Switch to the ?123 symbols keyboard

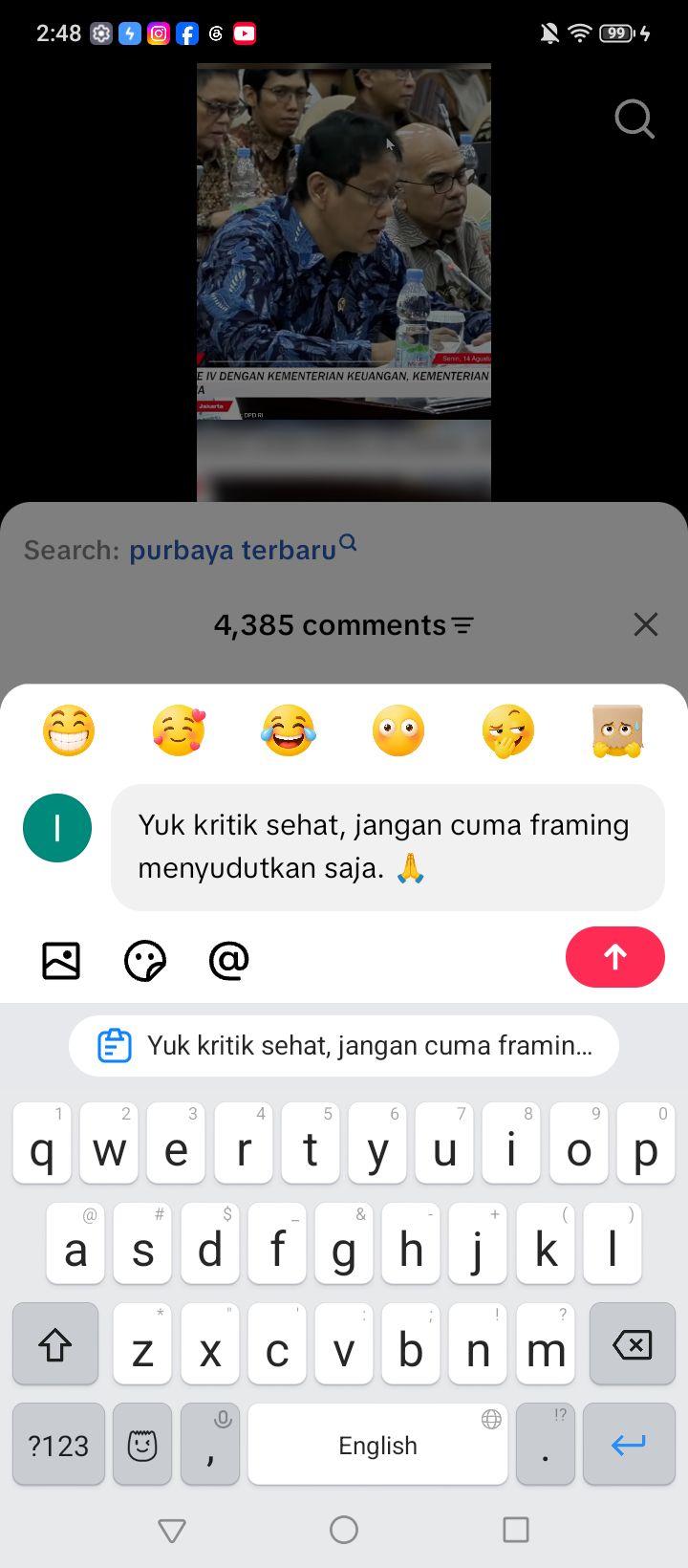pyautogui.click(x=58, y=1445)
